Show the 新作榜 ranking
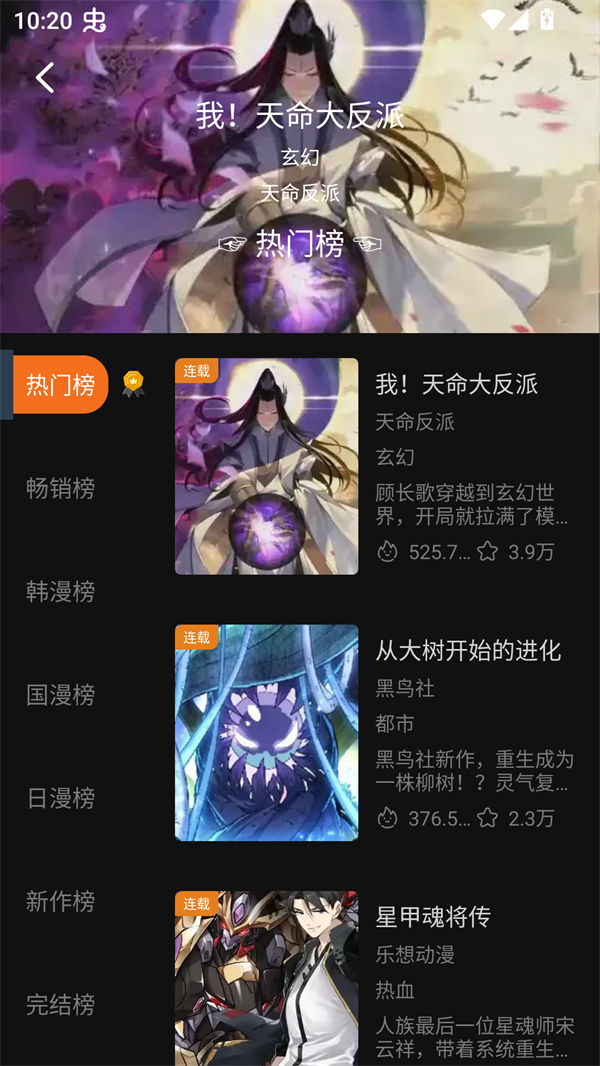The image size is (600, 1066). 60,901
